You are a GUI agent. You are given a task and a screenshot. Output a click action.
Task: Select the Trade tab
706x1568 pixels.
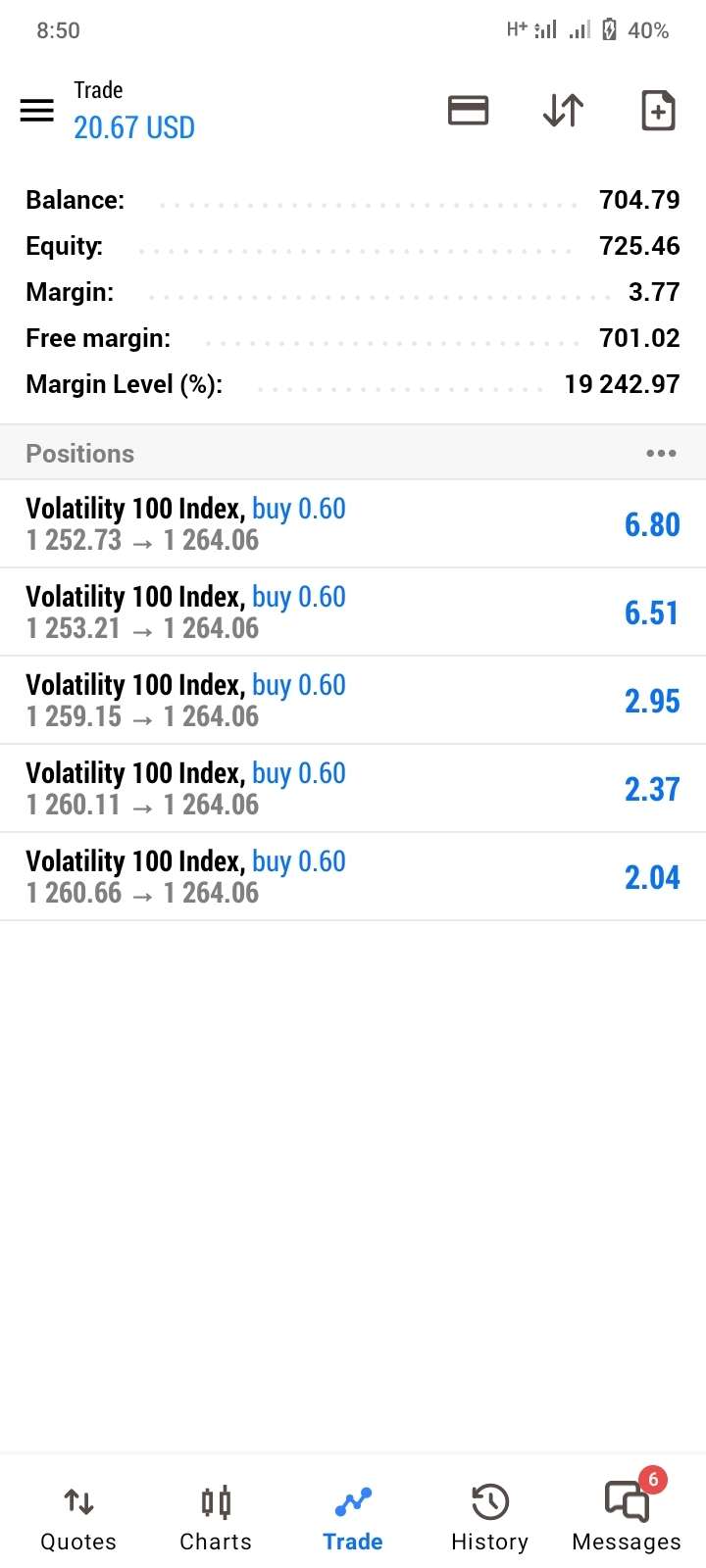(353, 1518)
